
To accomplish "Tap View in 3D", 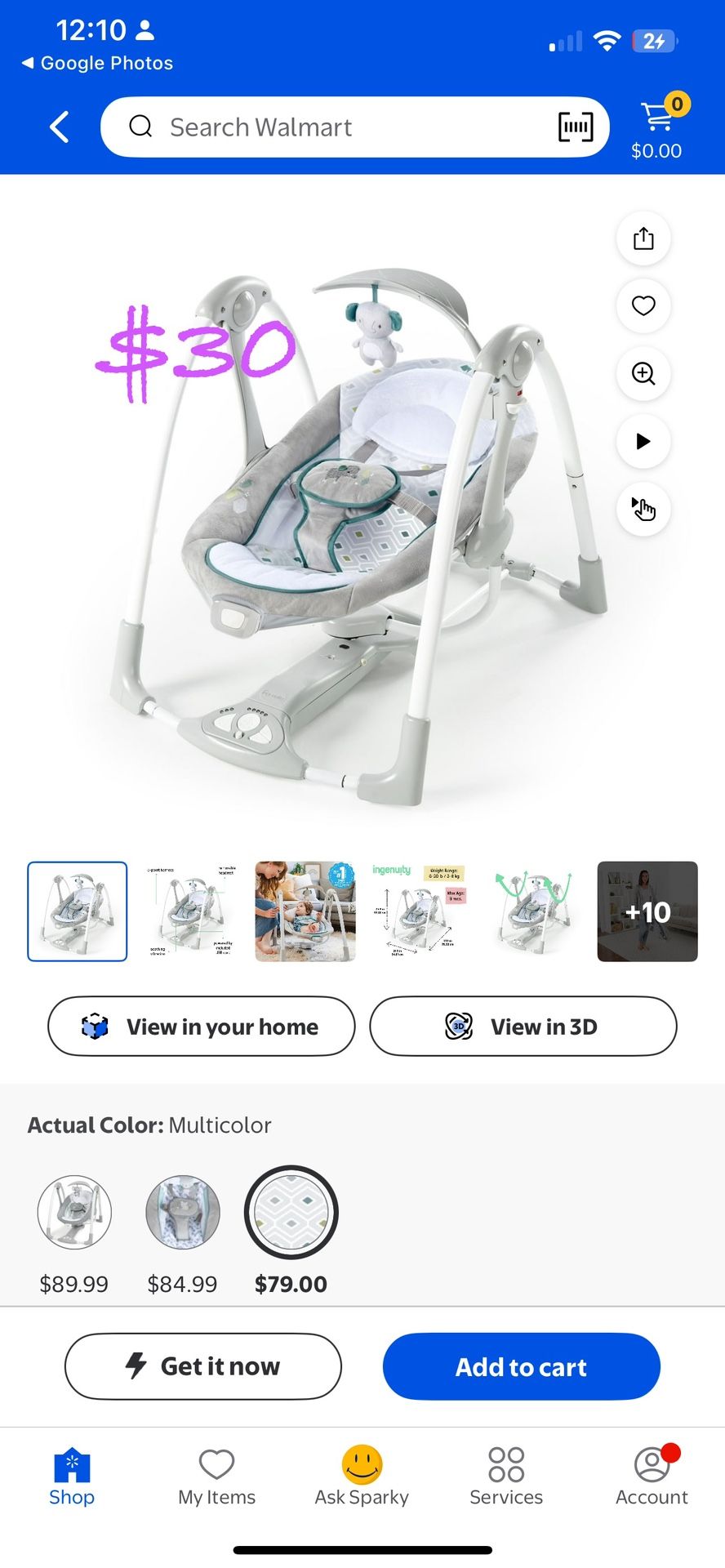I will [523, 1027].
